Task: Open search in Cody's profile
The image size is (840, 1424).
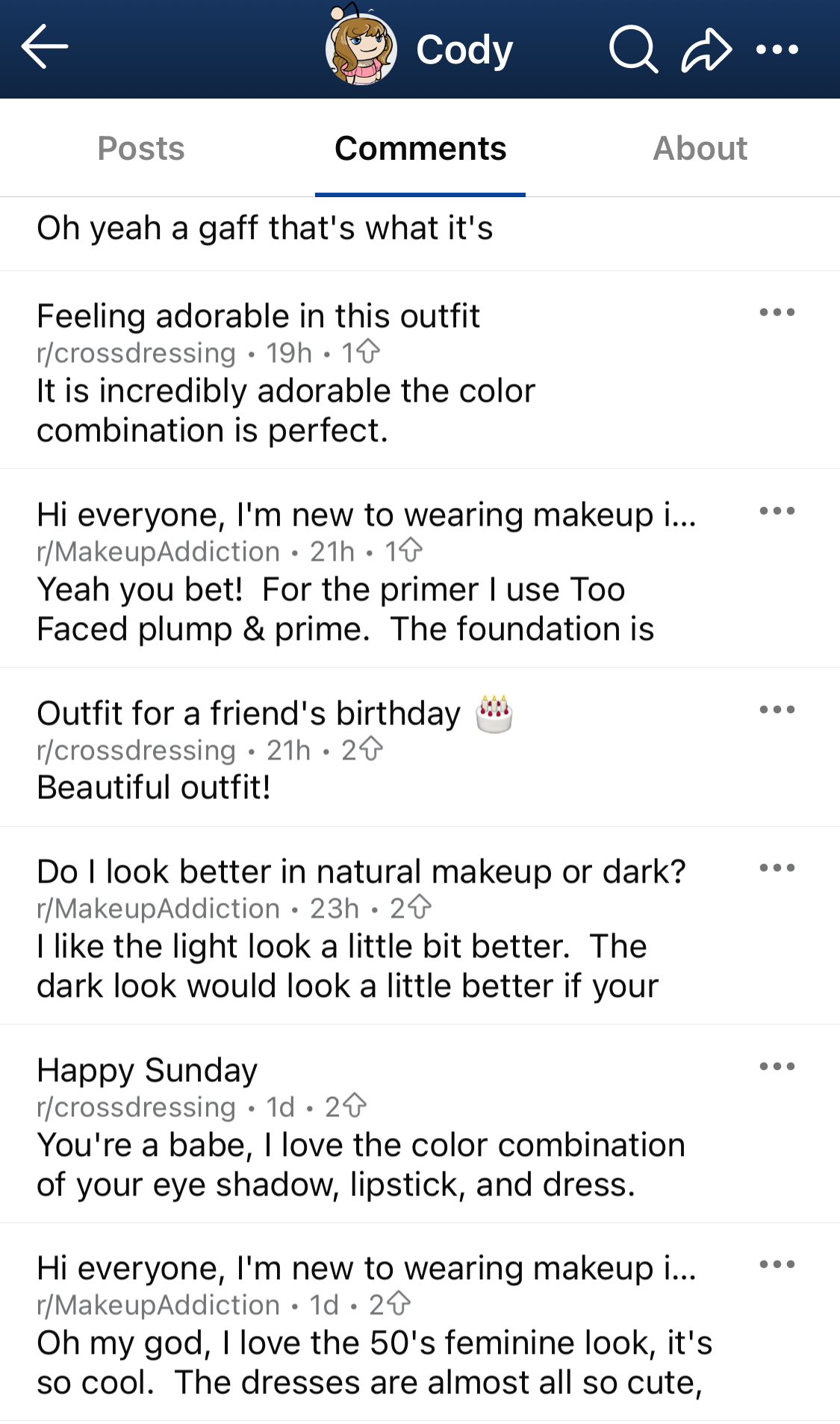Action: (x=632, y=49)
